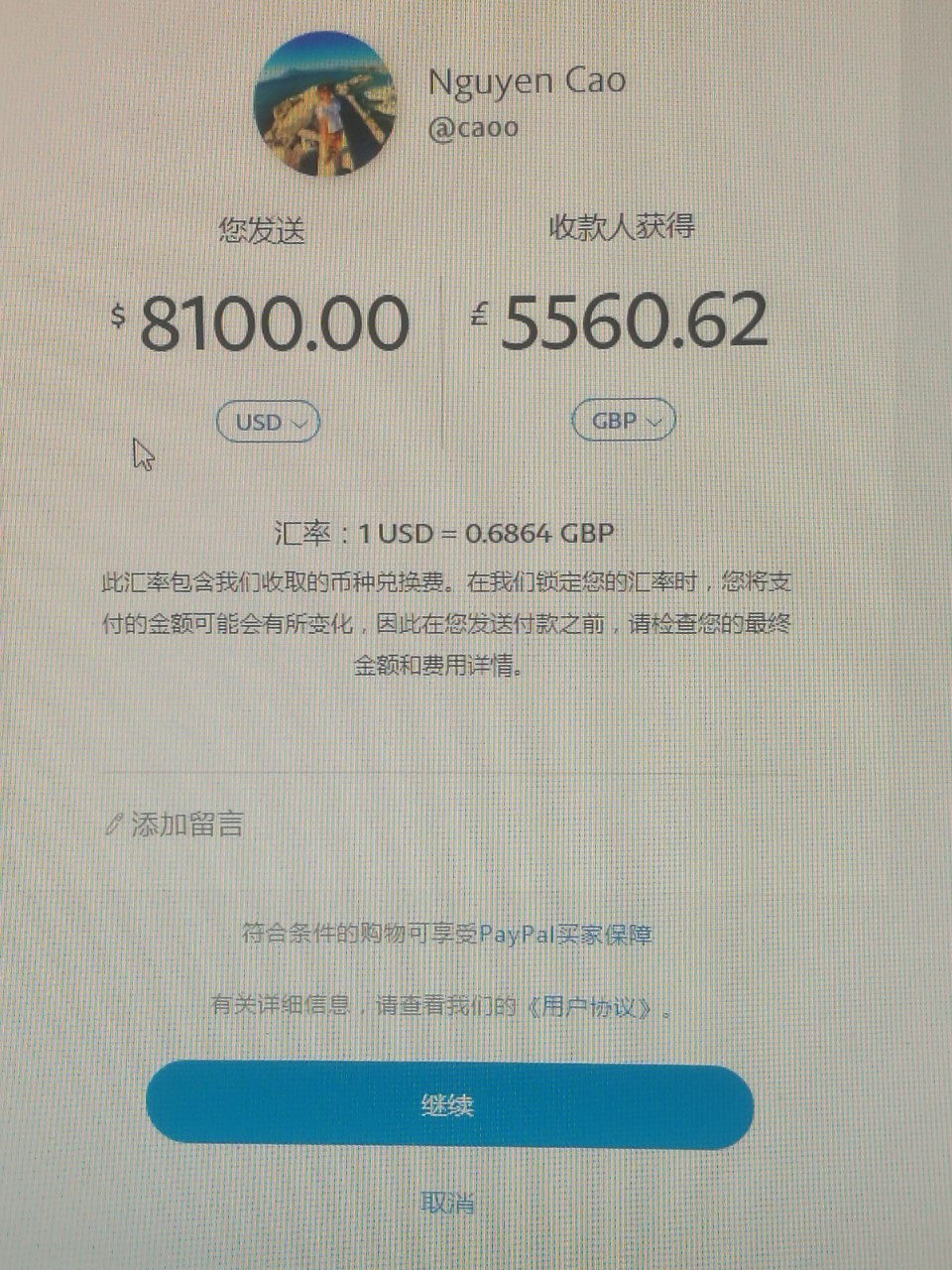Screen dimensions: 952x1270
Task: Open the PayPal买家保障 link
Action: click(x=566, y=934)
